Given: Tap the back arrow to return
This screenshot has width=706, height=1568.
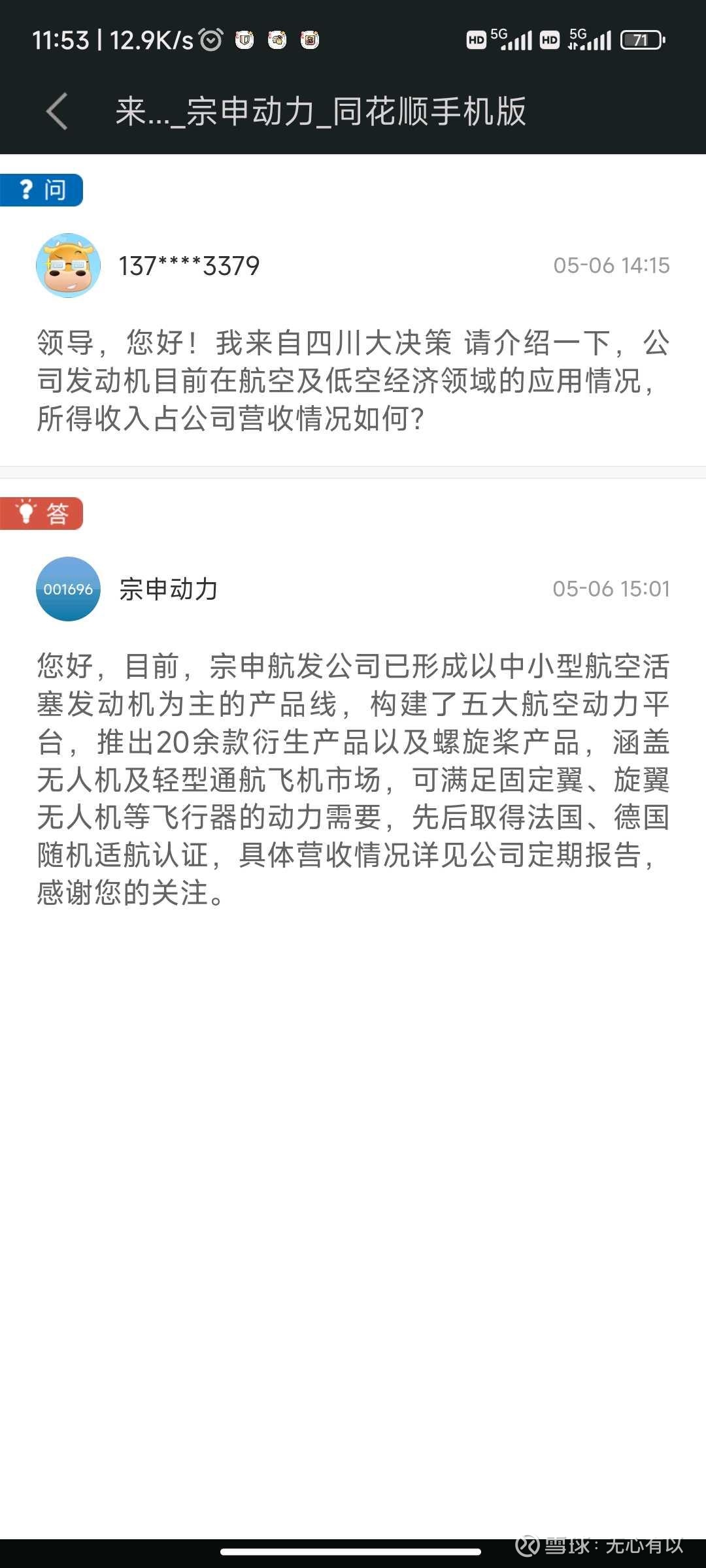Looking at the screenshot, I should [x=58, y=111].
